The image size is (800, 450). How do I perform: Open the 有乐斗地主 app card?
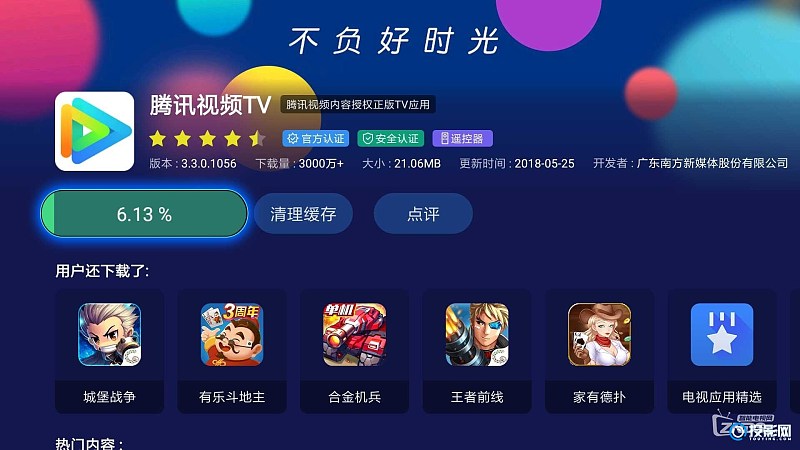pos(232,350)
